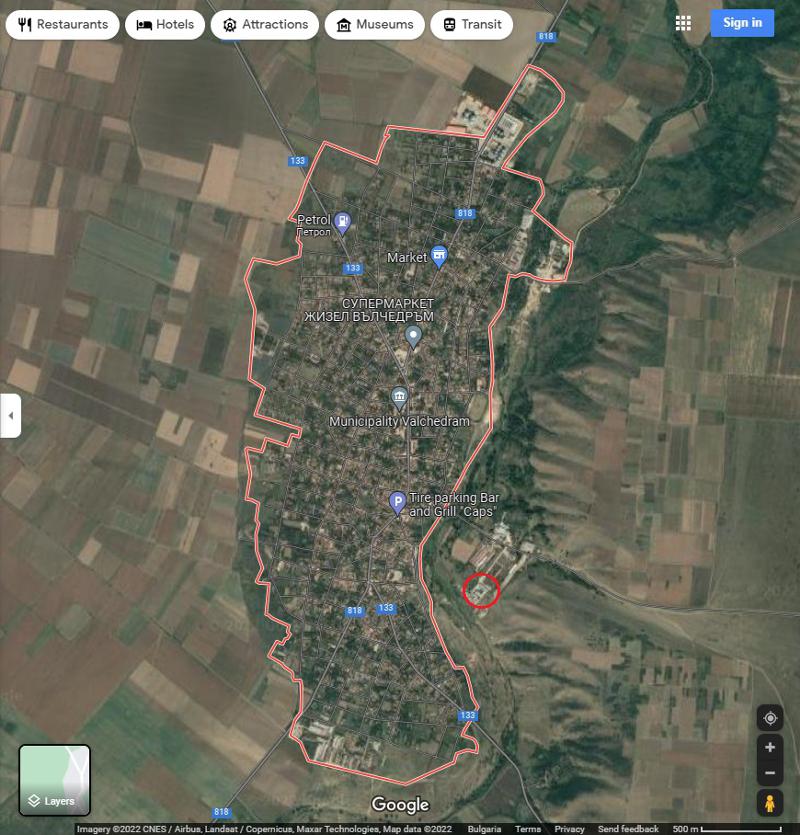800x835 pixels.
Task: Filter map by Restaurants
Action: (x=62, y=24)
